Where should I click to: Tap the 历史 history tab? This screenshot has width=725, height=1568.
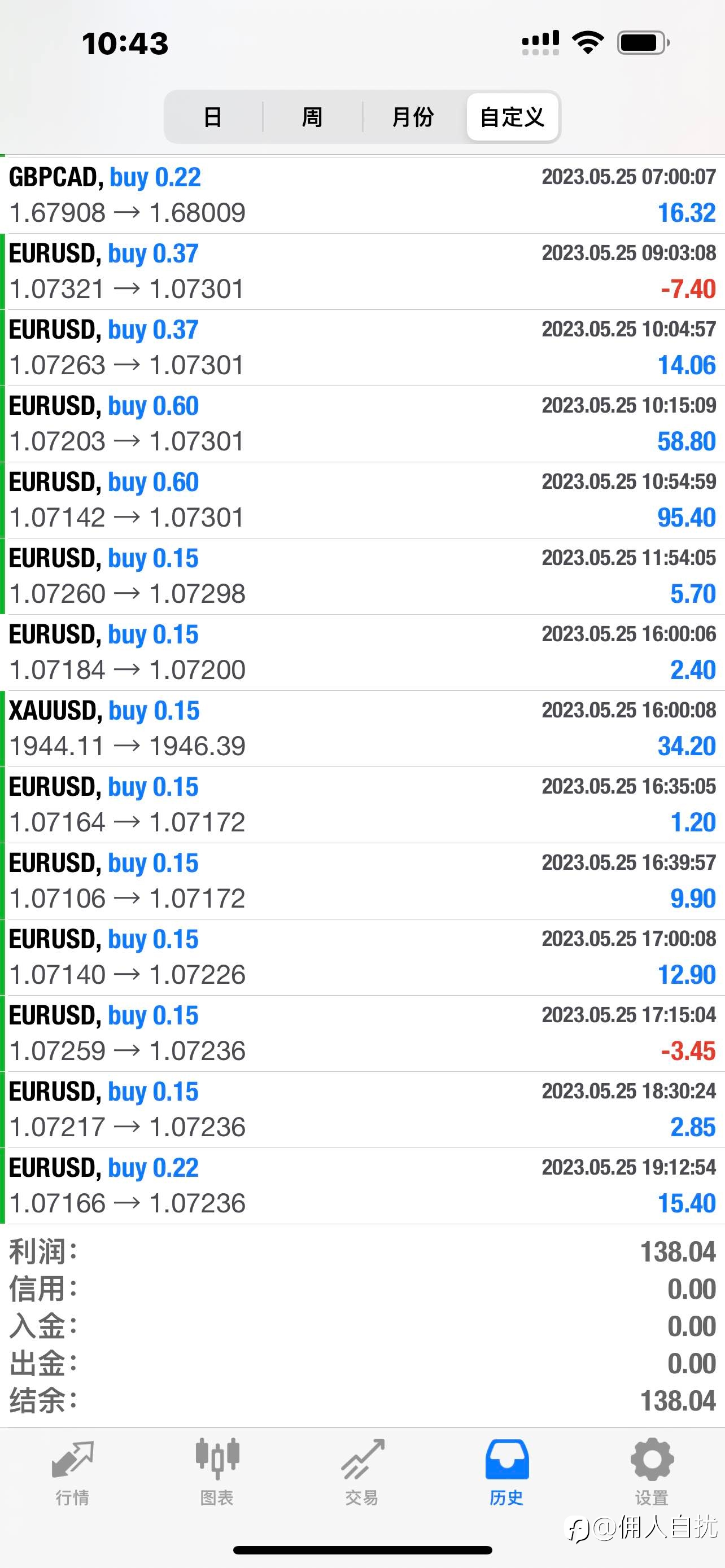point(507,1473)
